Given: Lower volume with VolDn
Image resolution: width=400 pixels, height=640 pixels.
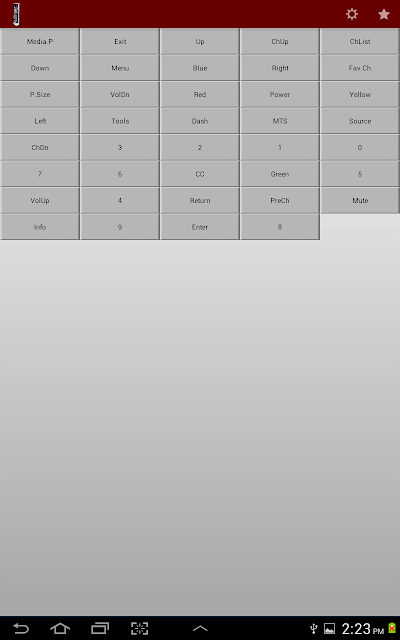Looking at the screenshot, I should (120, 94).
